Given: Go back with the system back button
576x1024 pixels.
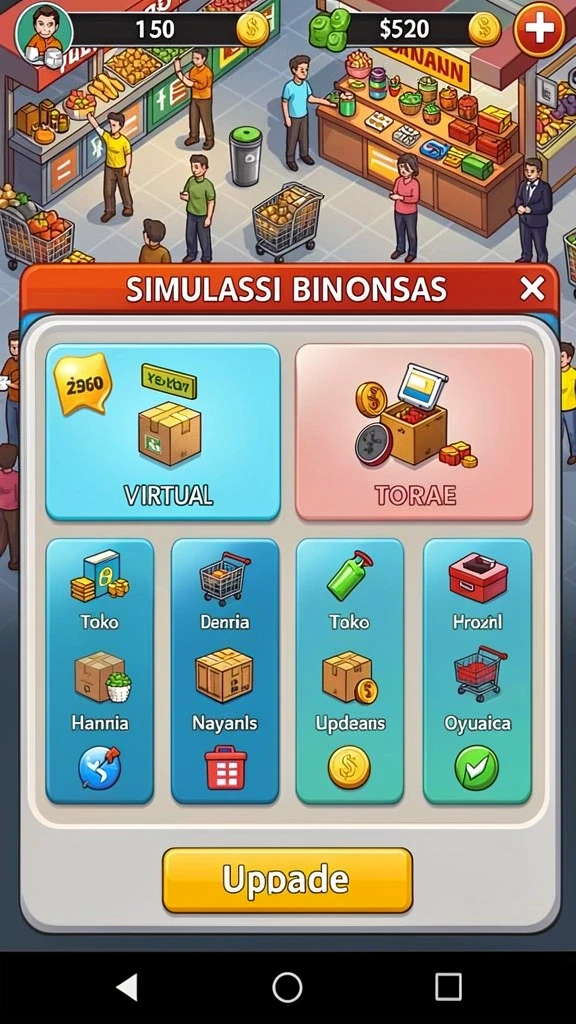Looking at the screenshot, I should coord(127,987).
